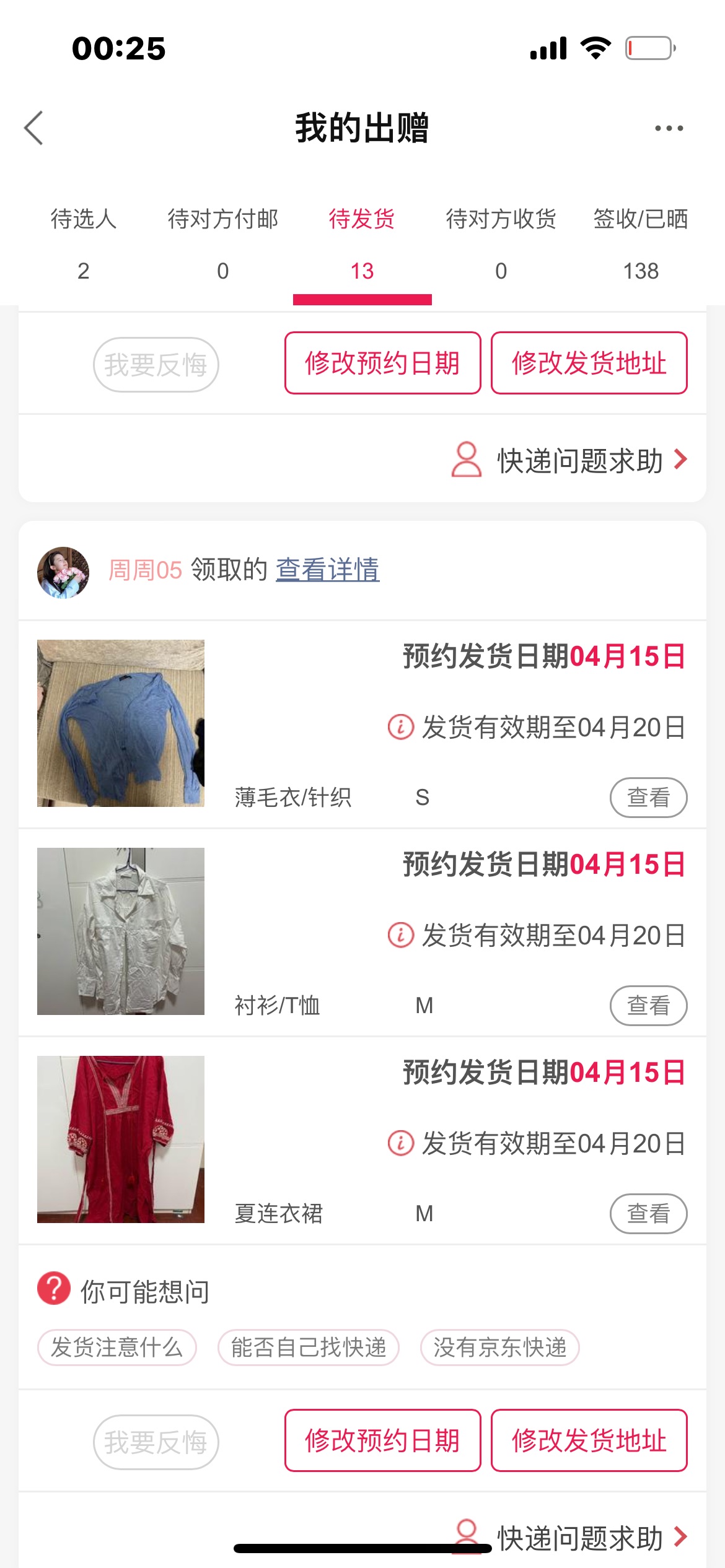Tap 修改发货地址 below the 周周05 order

click(589, 1440)
